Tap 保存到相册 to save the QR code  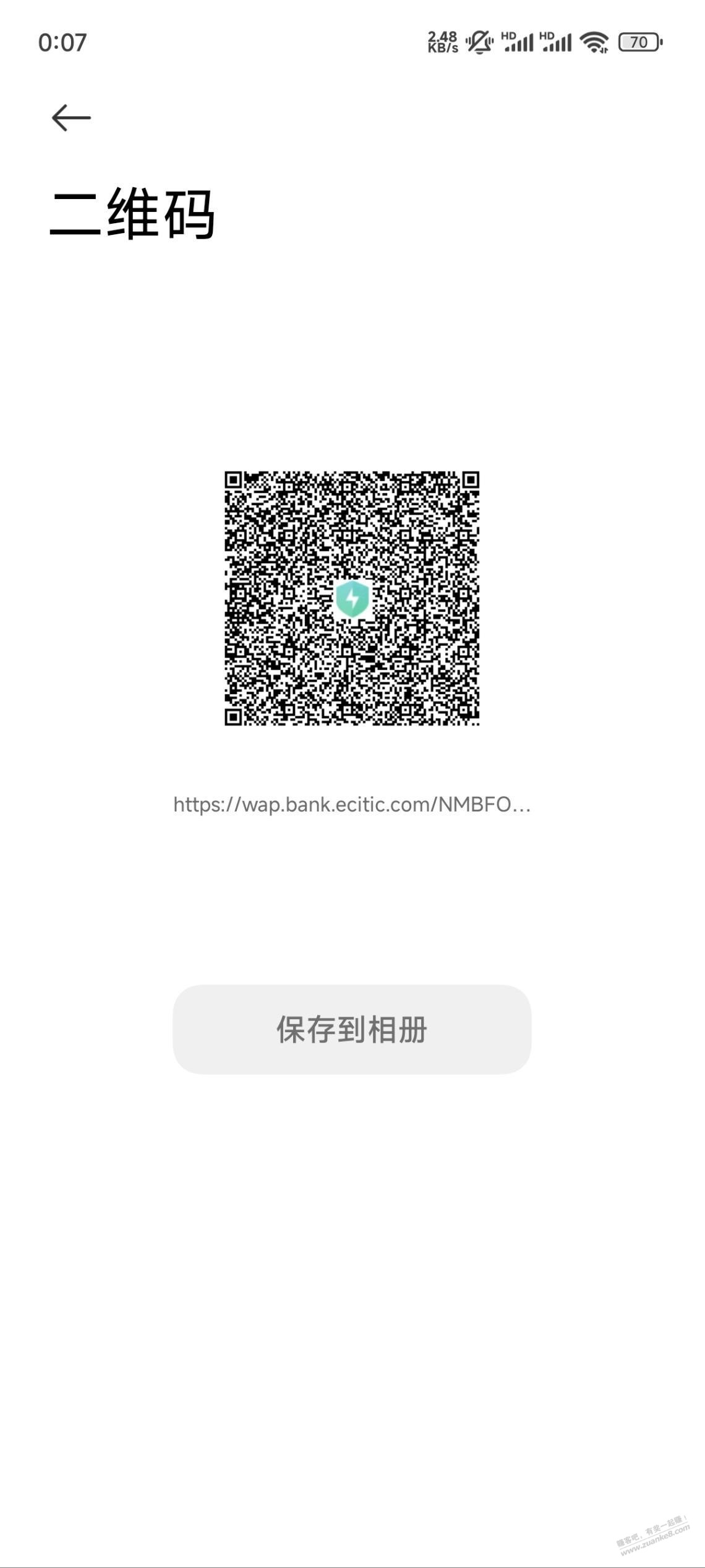tap(351, 1029)
